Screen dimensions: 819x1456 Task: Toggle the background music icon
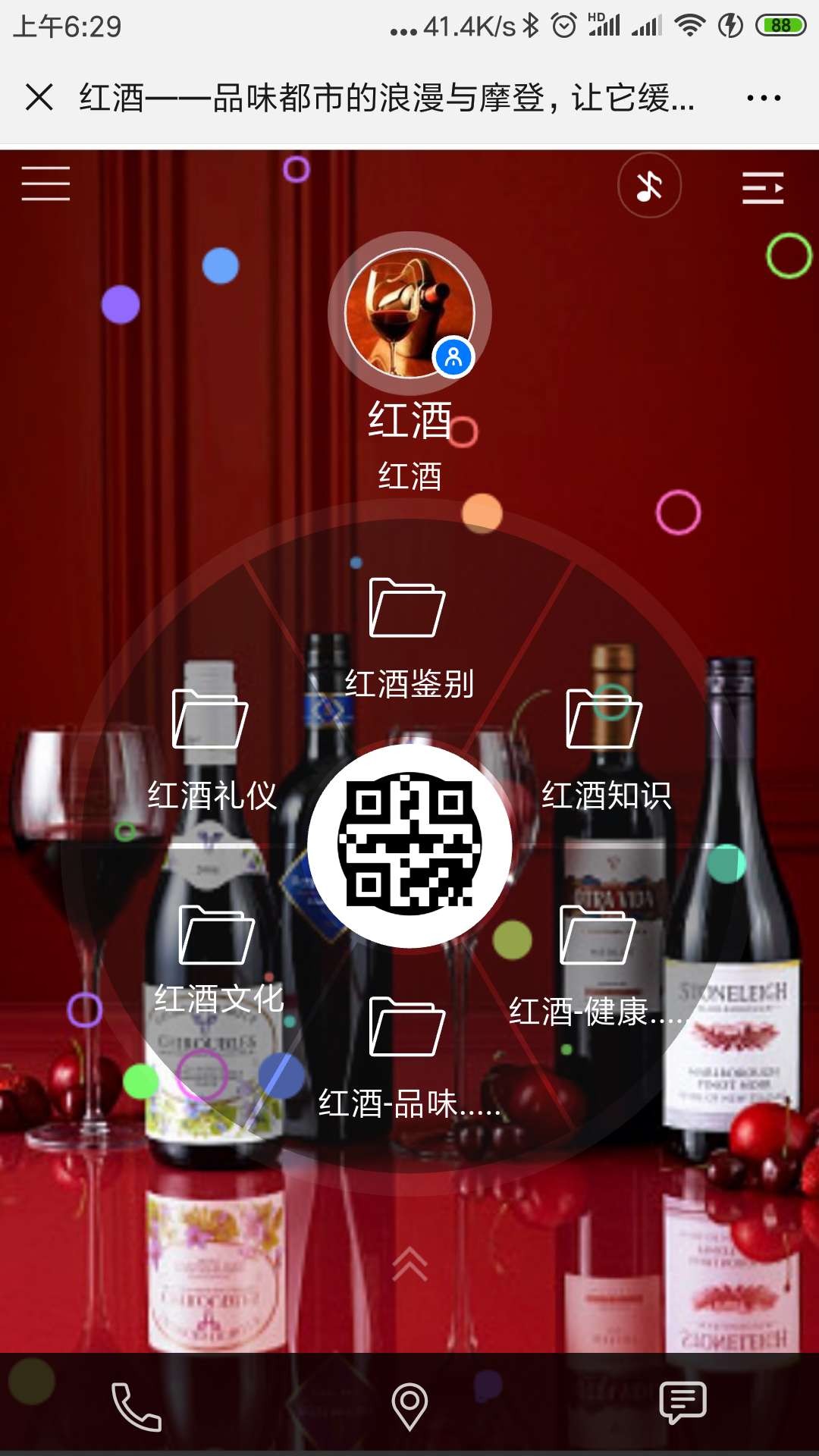(x=649, y=186)
